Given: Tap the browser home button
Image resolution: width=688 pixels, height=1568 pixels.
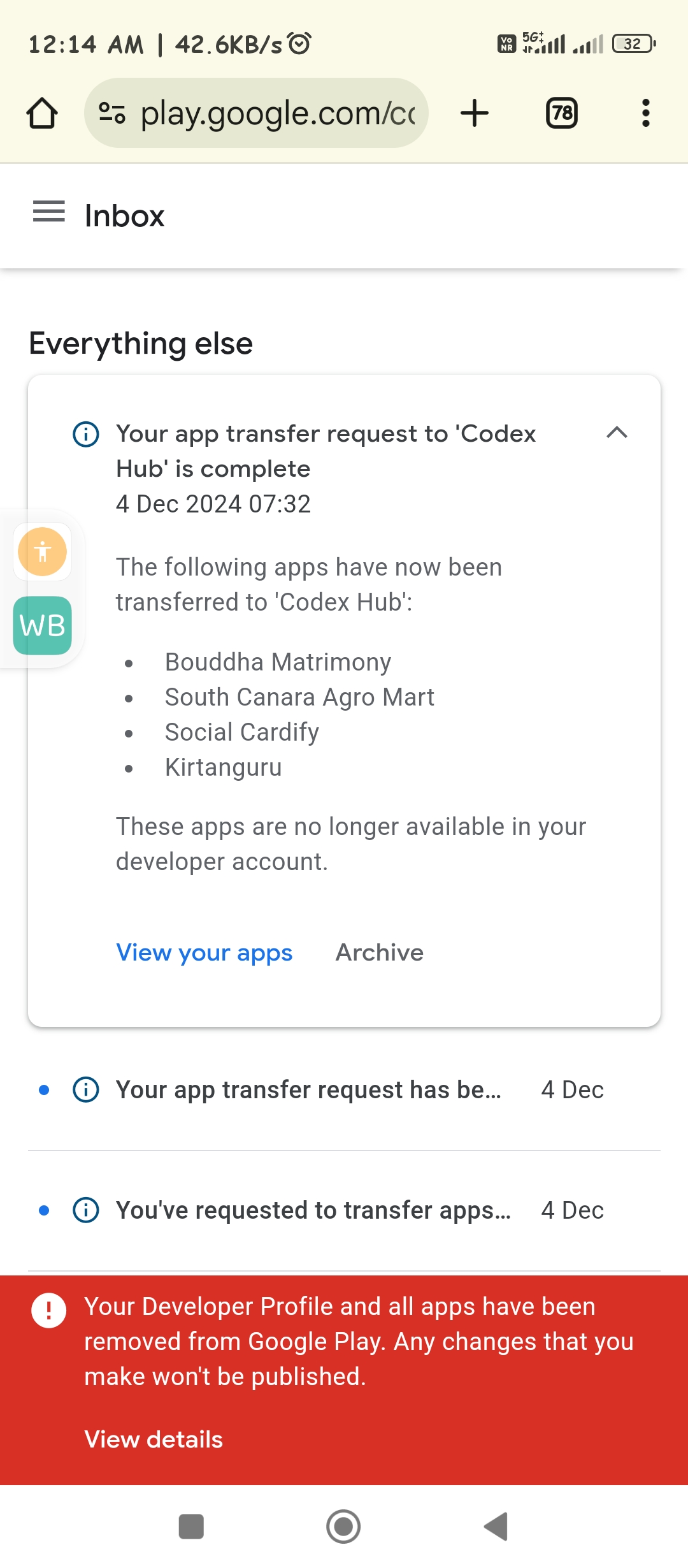Looking at the screenshot, I should [x=42, y=113].
